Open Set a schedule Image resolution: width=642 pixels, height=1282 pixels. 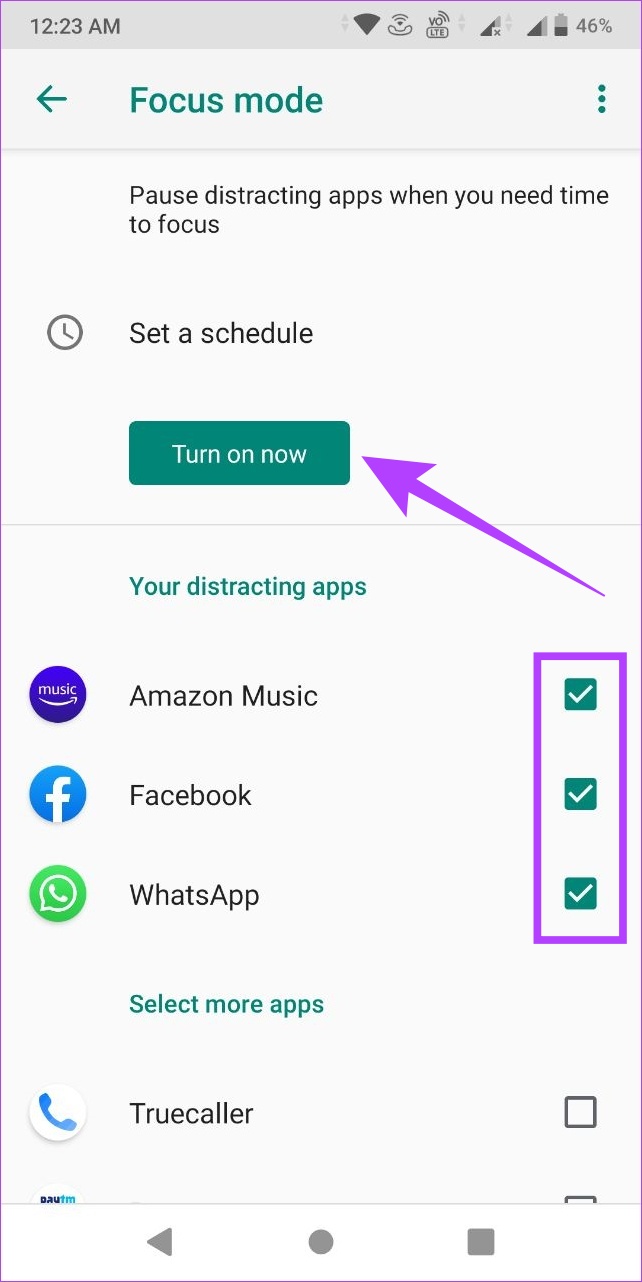321,333
